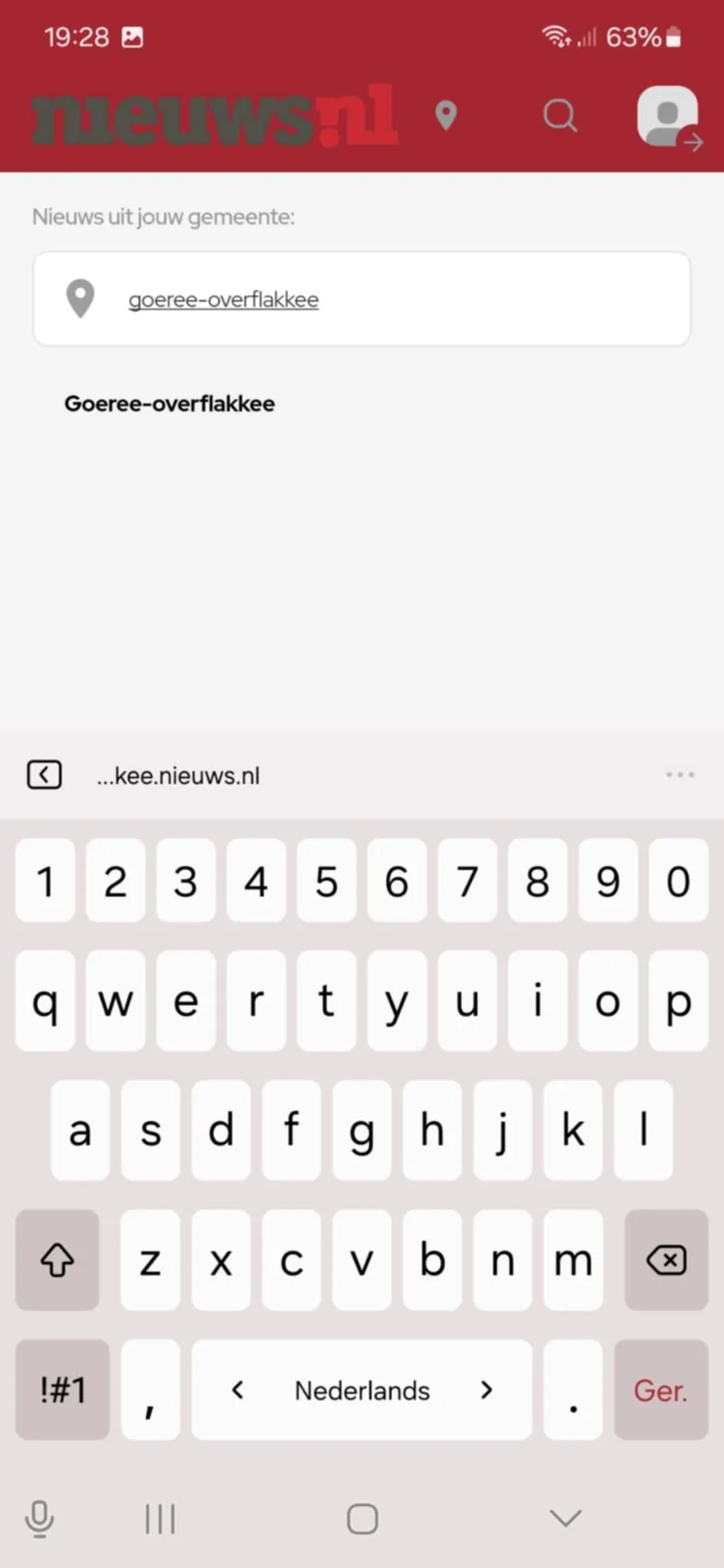Open the recent apps button
Viewport: 724px width, 1568px height.
tap(160, 1519)
